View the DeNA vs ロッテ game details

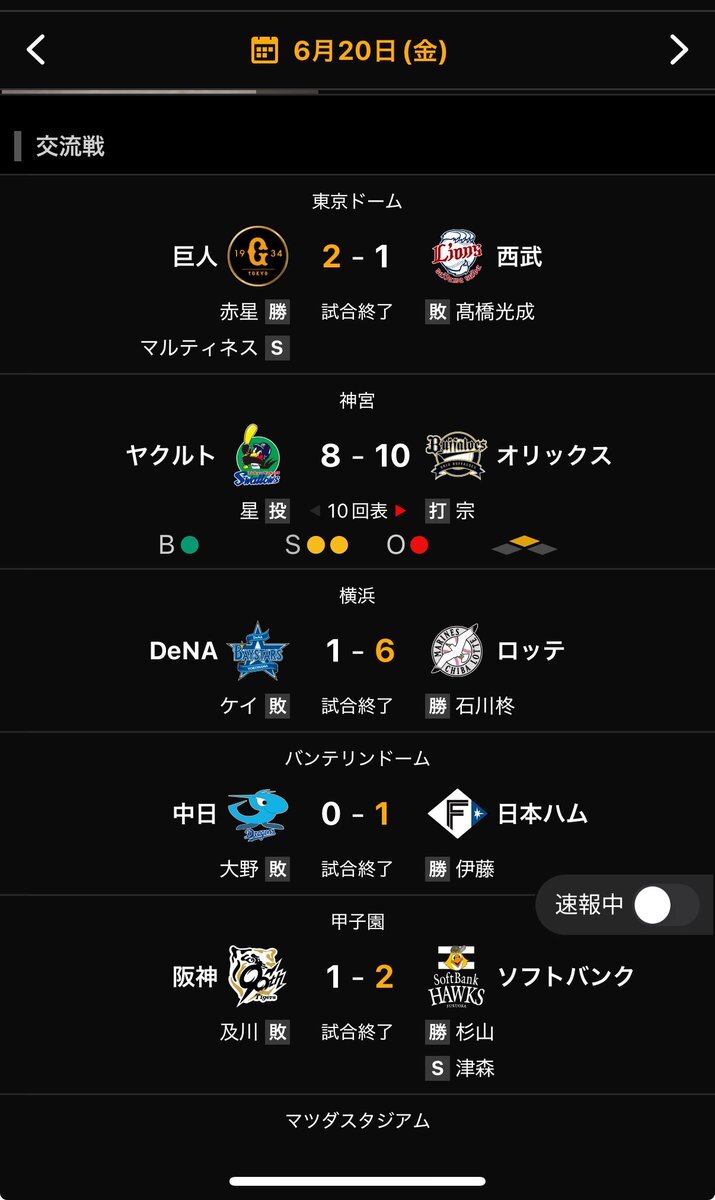(x=357, y=651)
